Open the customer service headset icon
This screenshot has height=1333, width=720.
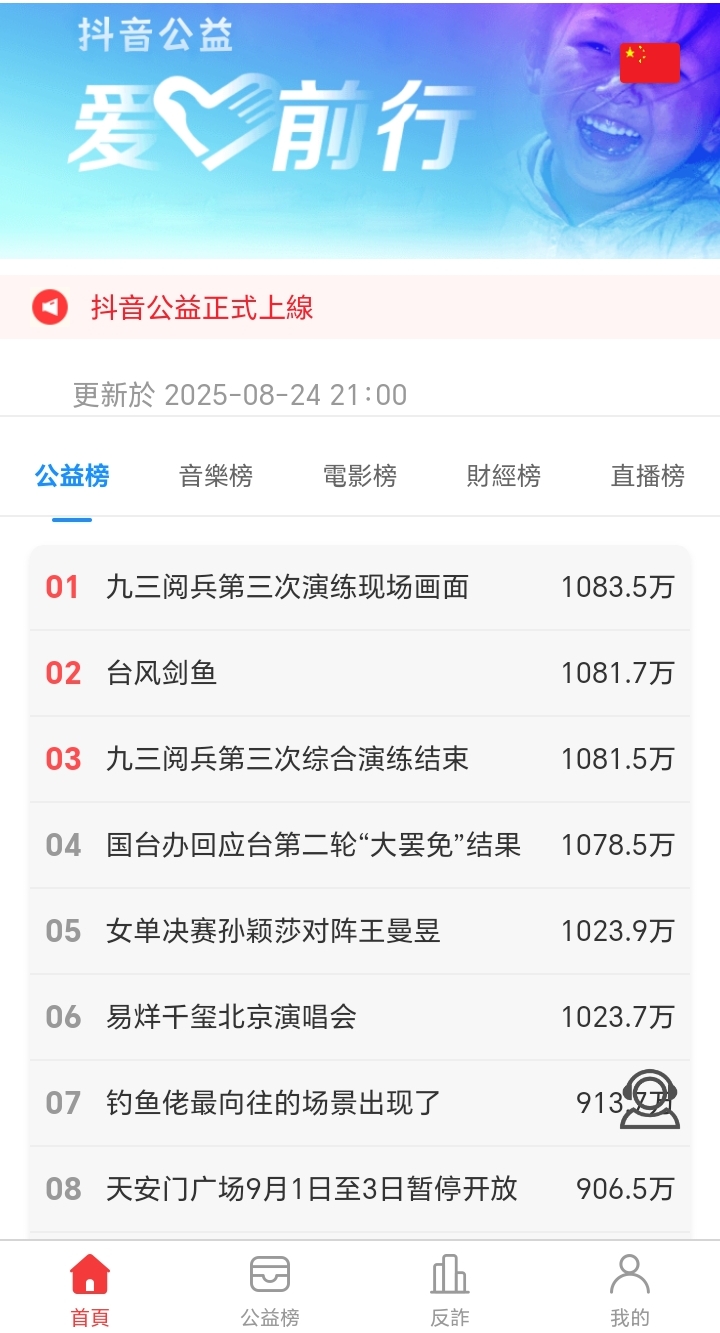pyautogui.click(x=650, y=1100)
